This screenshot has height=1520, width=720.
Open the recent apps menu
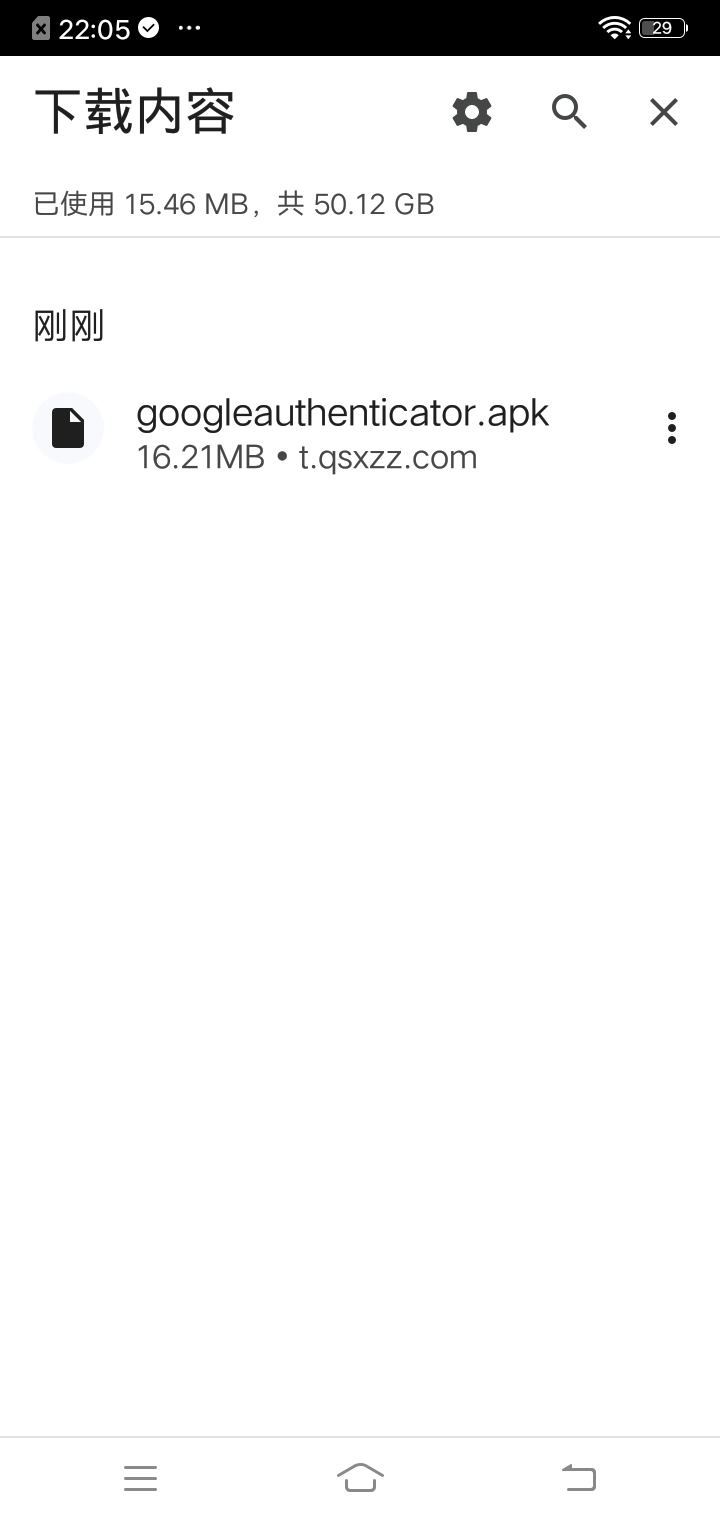pyautogui.click(x=141, y=1477)
